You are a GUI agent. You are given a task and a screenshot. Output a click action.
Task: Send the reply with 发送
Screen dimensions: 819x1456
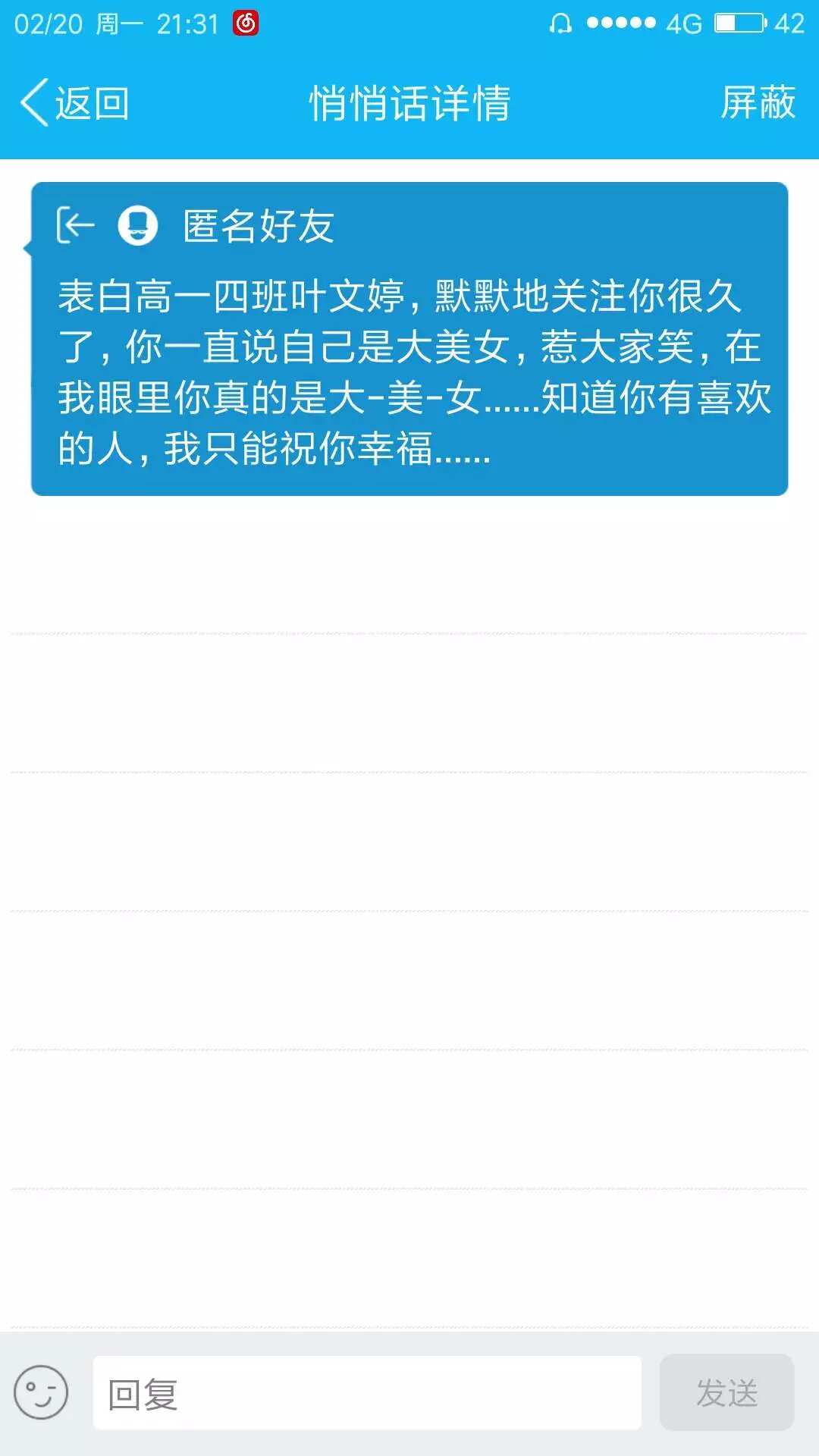pyautogui.click(x=726, y=1393)
